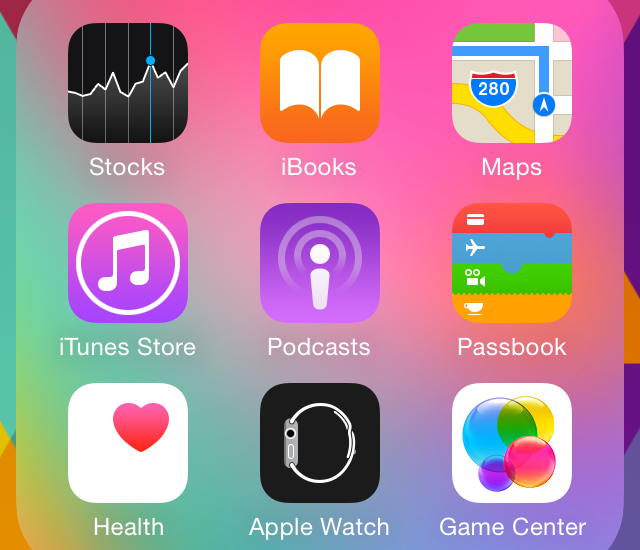This screenshot has height=550, width=640.
Task: Tap the iTunes Store icon
Action: click(128, 263)
